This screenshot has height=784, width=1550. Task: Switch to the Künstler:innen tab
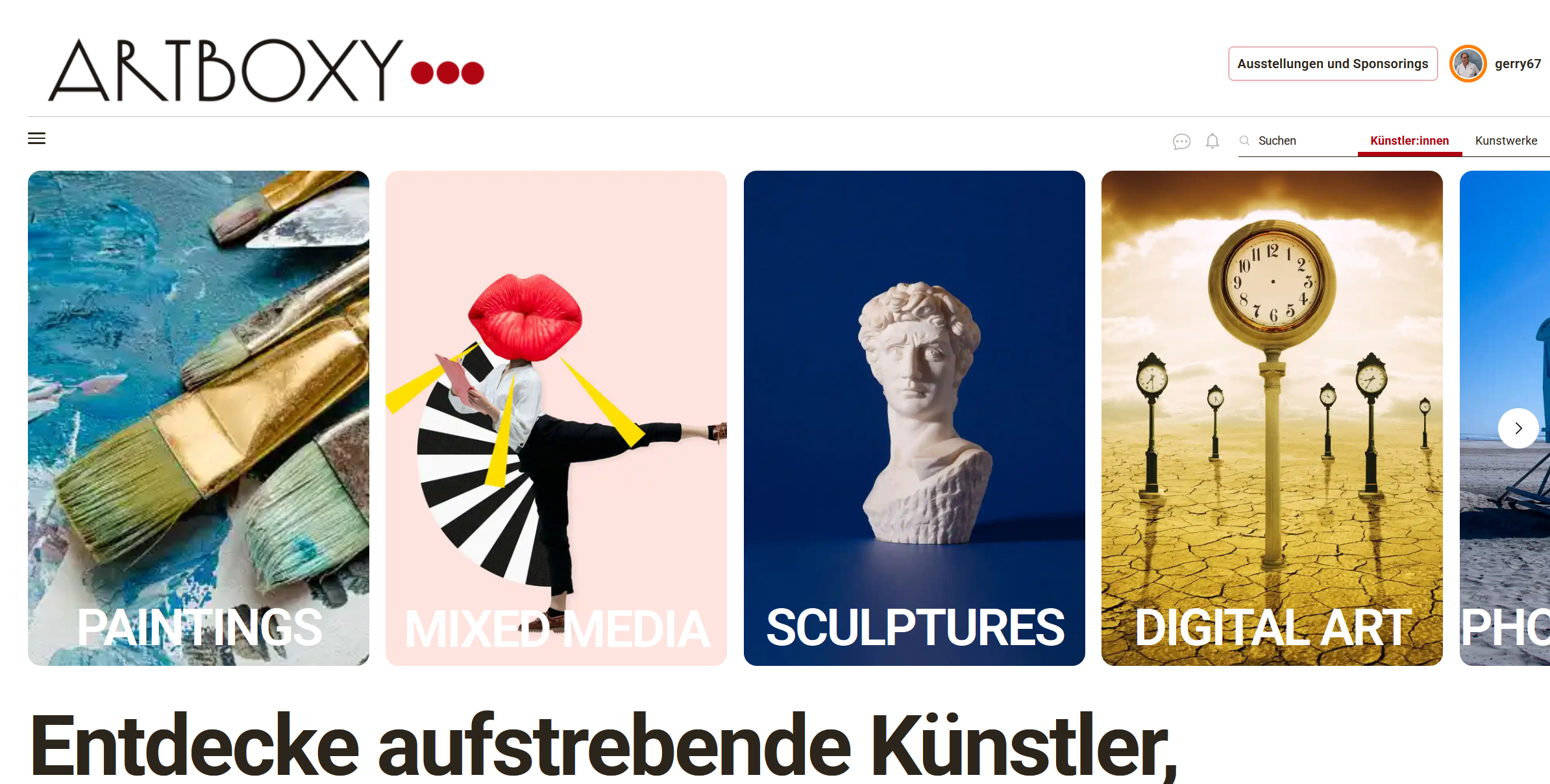pos(1409,141)
